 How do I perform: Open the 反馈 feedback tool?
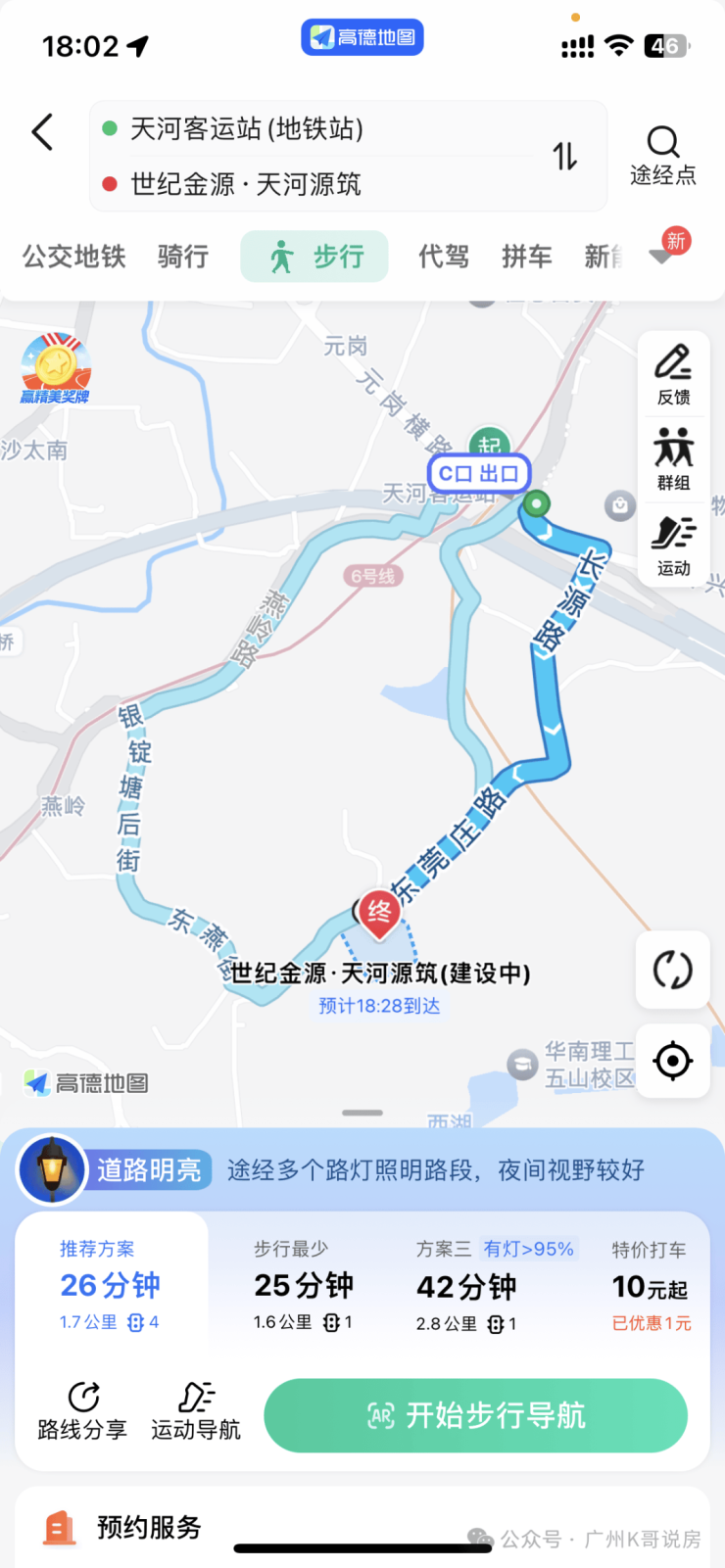pyautogui.click(x=673, y=374)
